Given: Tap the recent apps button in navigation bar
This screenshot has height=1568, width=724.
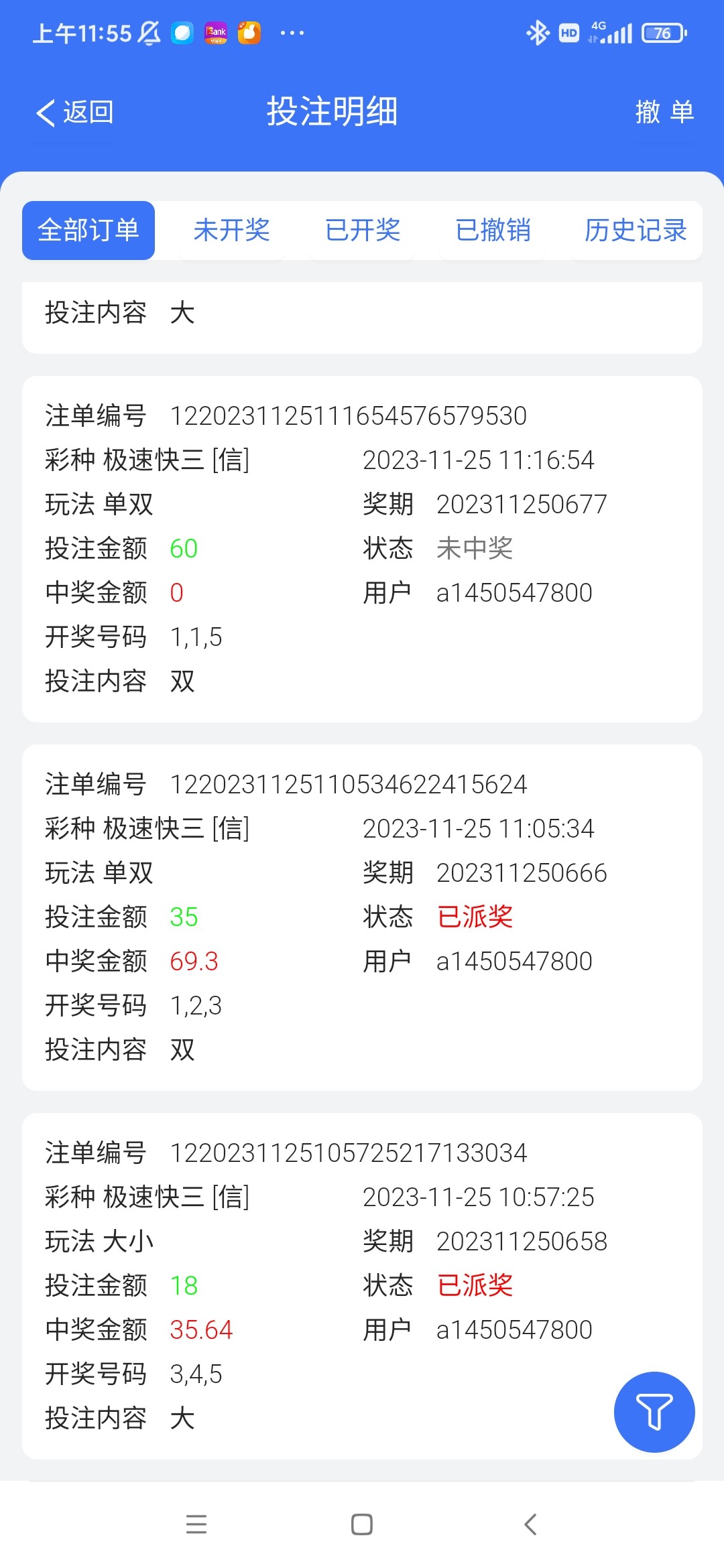Looking at the screenshot, I should pyautogui.click(x=196, y=1526).
